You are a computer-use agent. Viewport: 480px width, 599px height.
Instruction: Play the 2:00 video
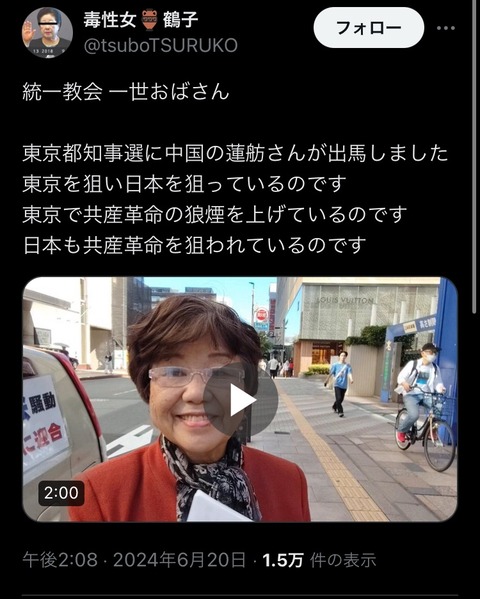[x=240, y=400]
